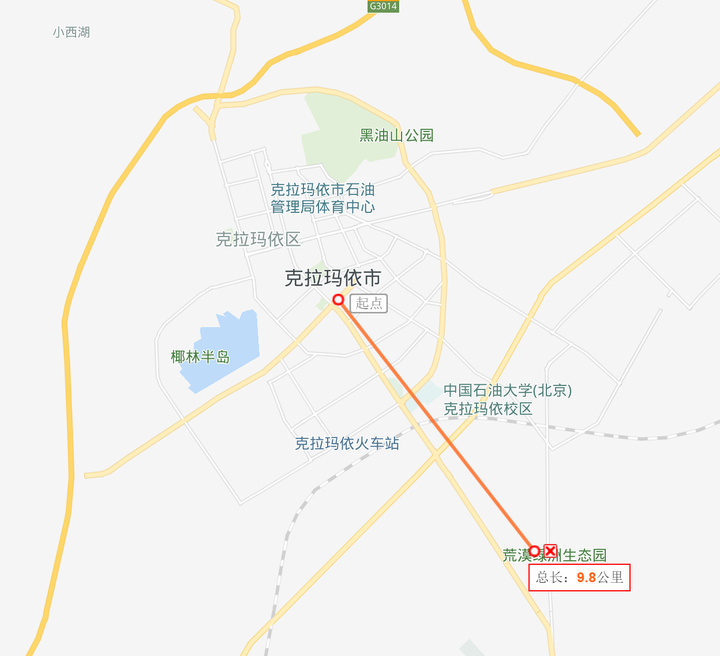Select the 克拉玛依市石油管理局体育中心 label
Image resolution: width=720 pixels, height=656 pixels.
(x=322, y=198)
